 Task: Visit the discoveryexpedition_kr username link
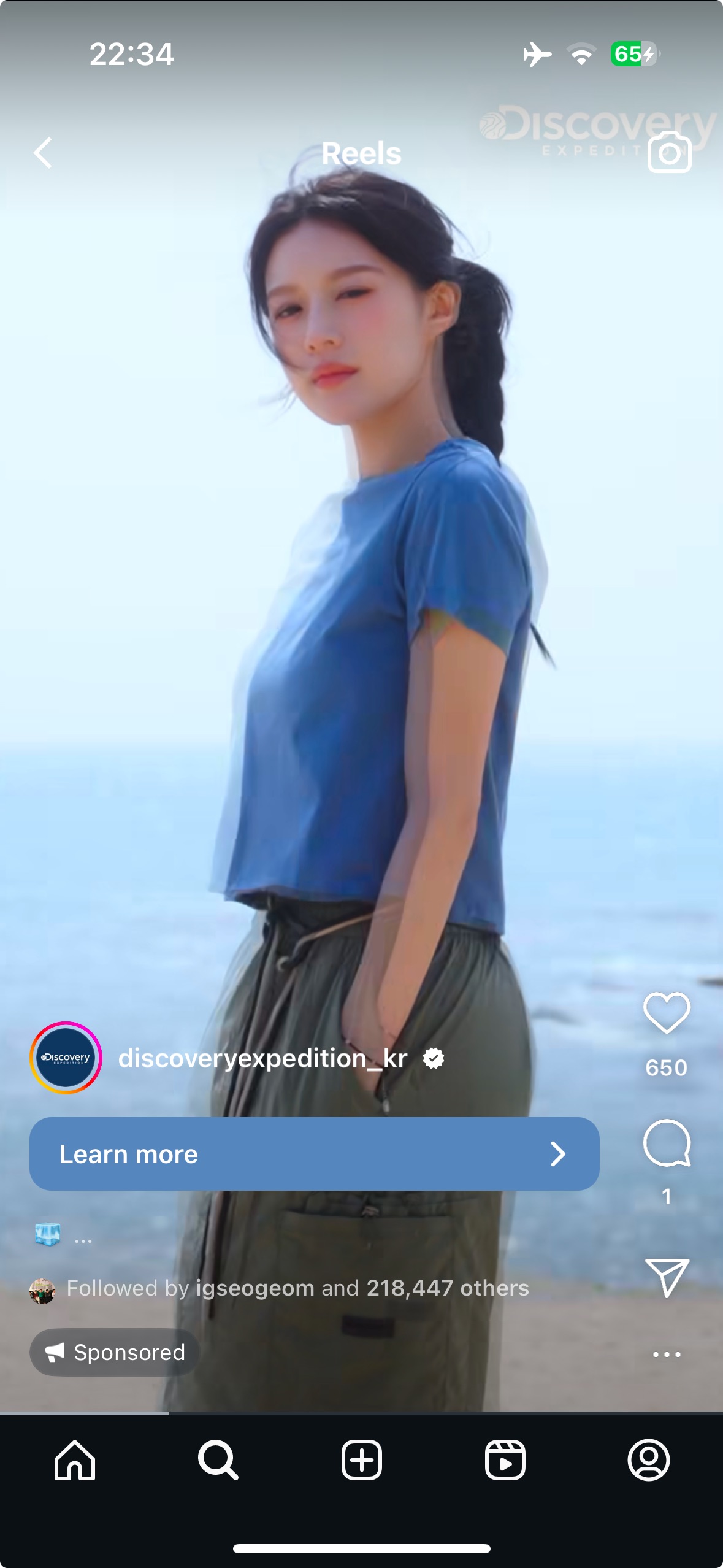click(262, 1058)
